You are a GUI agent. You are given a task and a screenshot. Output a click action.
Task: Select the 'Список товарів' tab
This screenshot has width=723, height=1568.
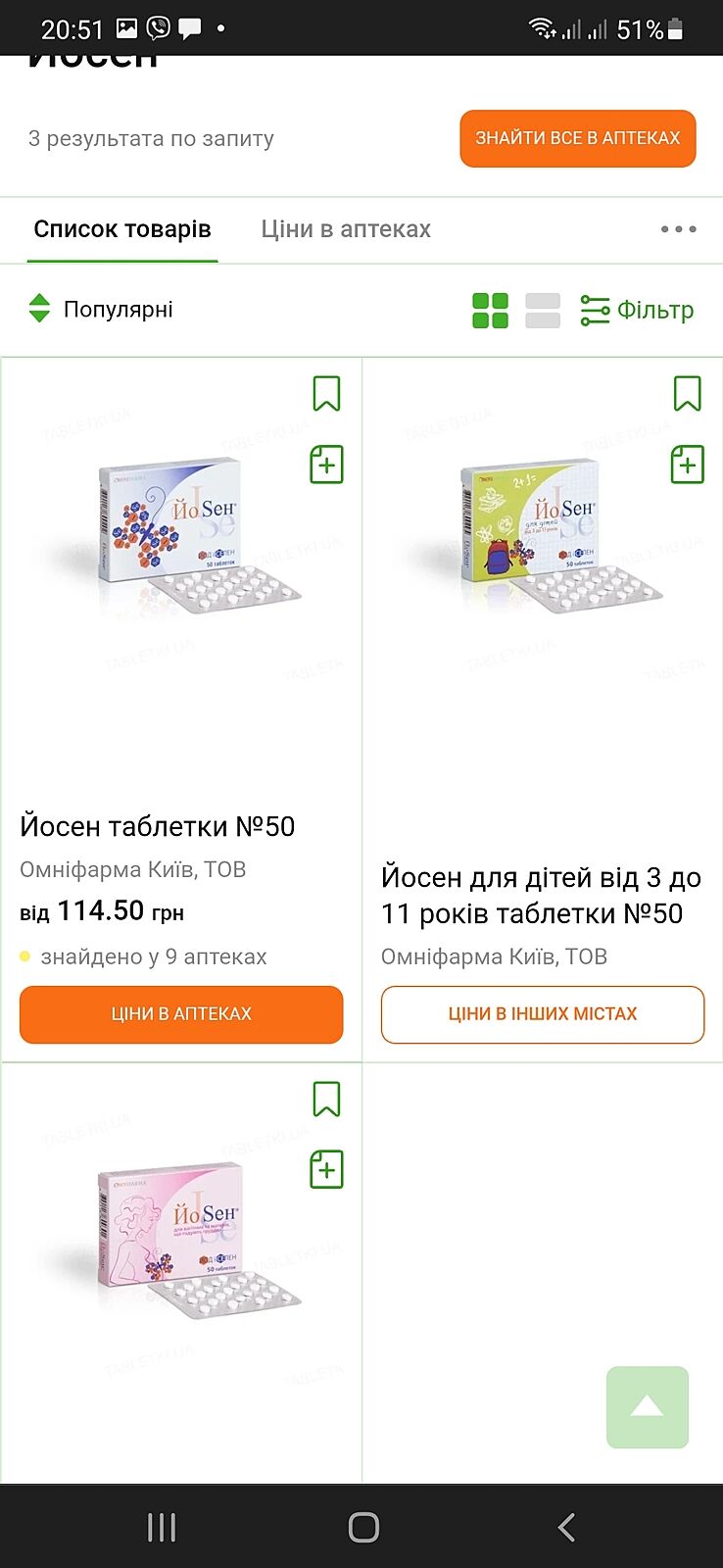pyautogui.click(x=122, y=229)
